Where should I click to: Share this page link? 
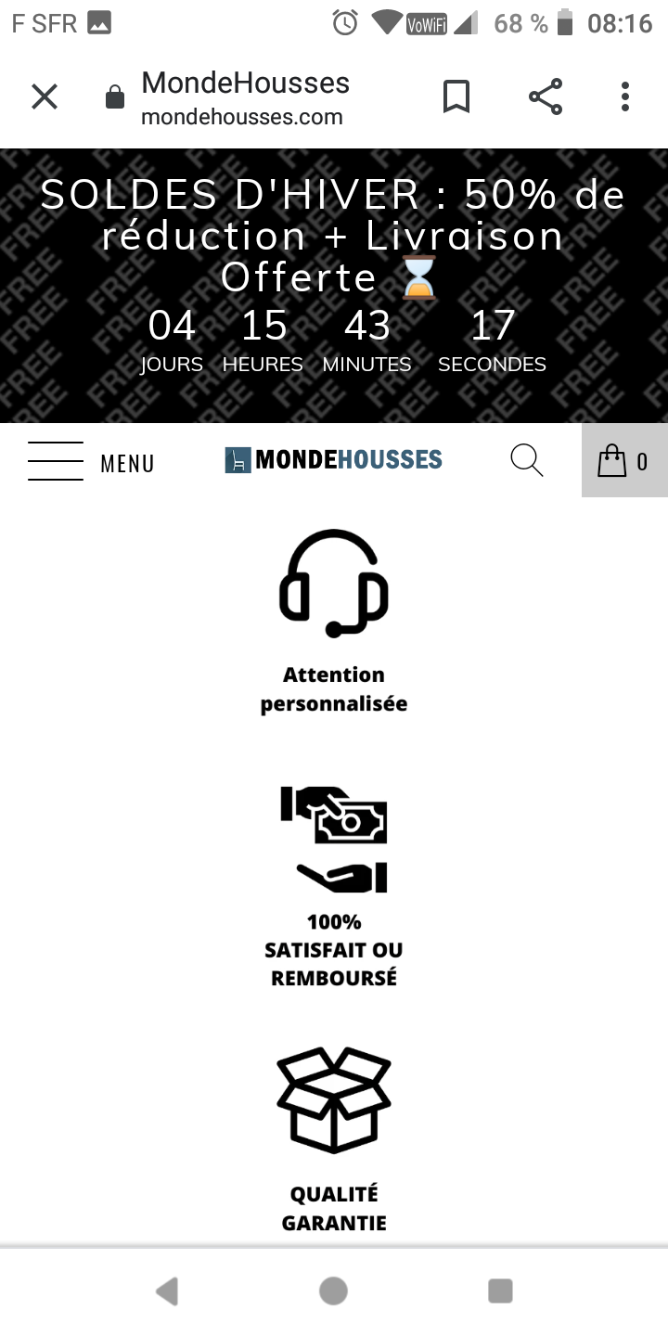coord(545,97)
